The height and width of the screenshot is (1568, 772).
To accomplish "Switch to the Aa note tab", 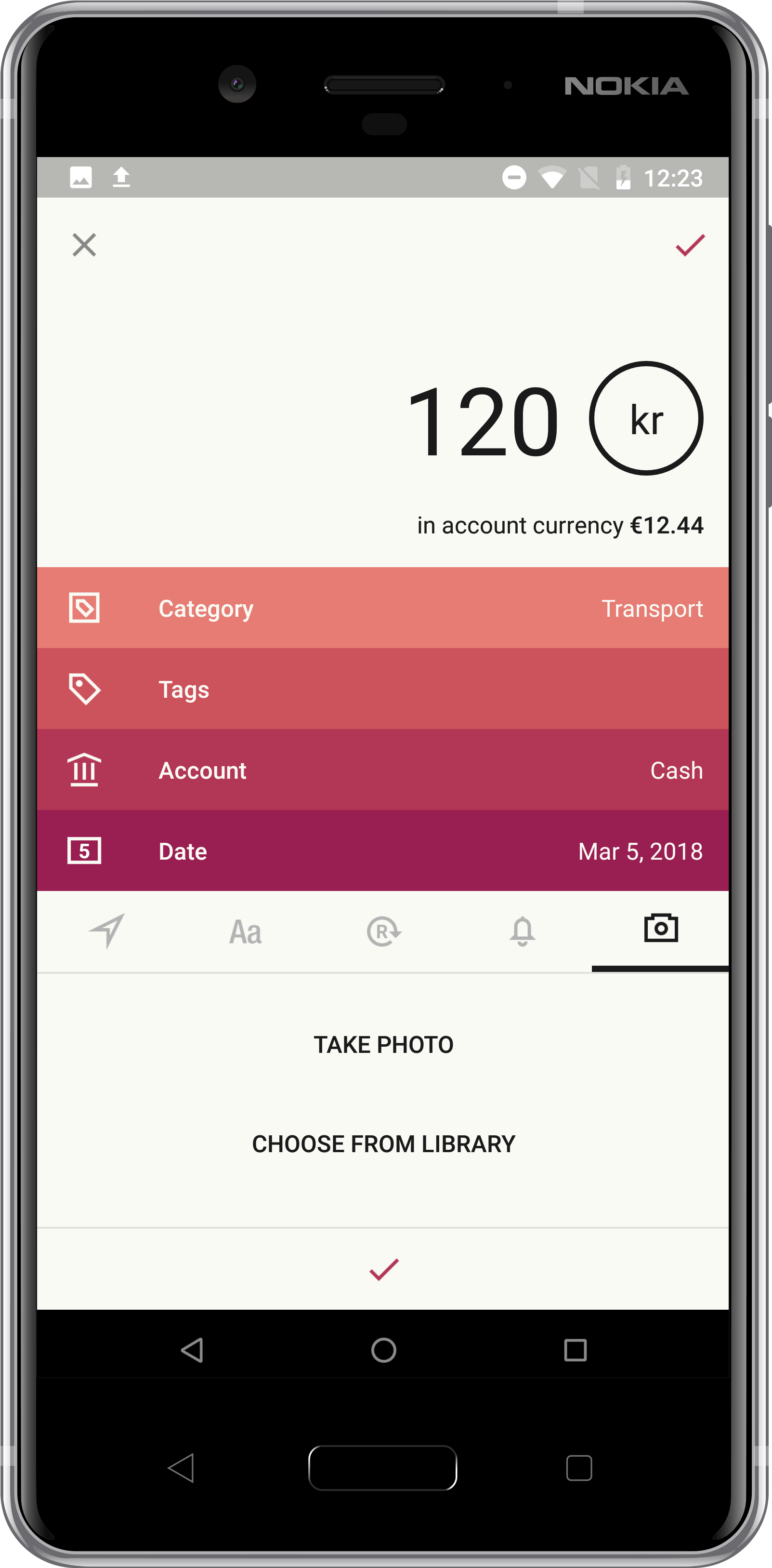I will pyautogui.click(x=245, y=931).
